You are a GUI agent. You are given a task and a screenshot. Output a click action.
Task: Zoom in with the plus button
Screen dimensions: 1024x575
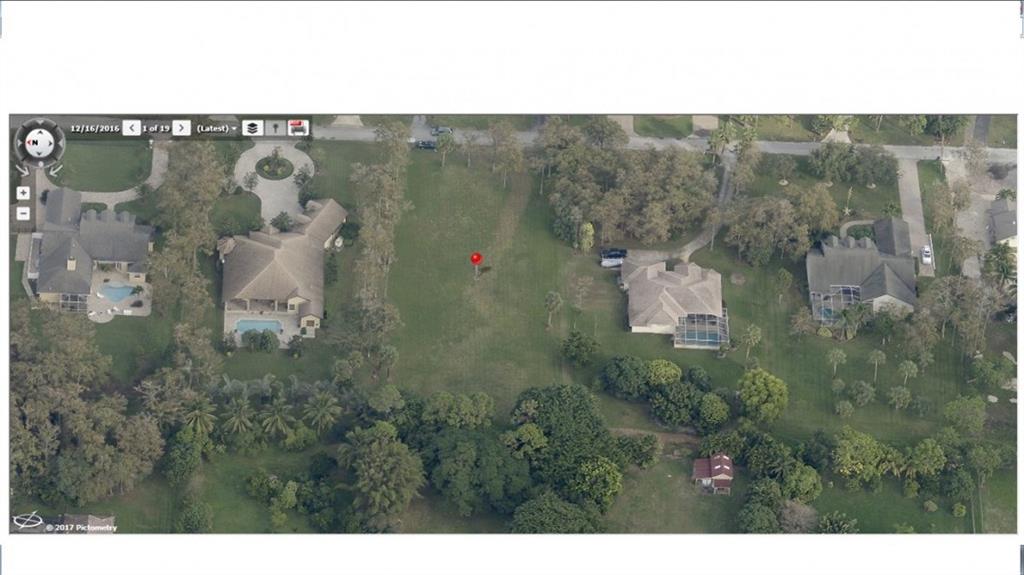coord(23,193)
